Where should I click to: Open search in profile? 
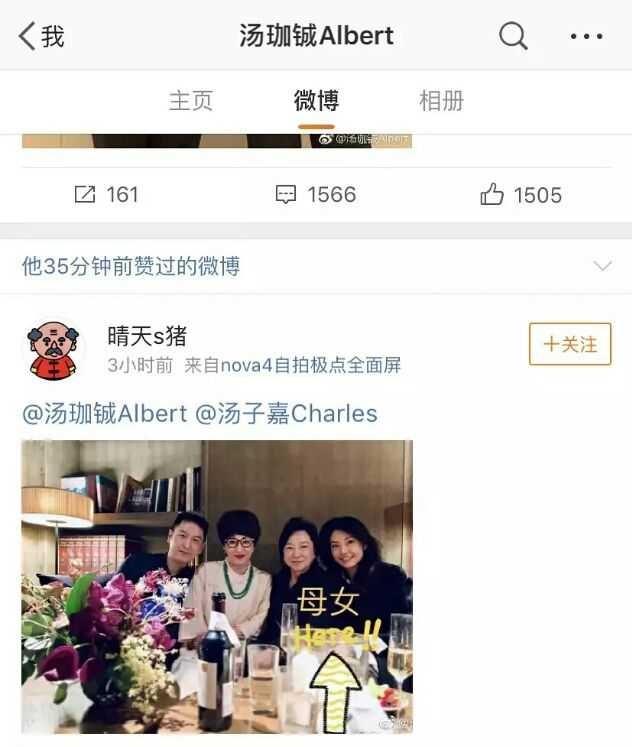pos(513,37)
